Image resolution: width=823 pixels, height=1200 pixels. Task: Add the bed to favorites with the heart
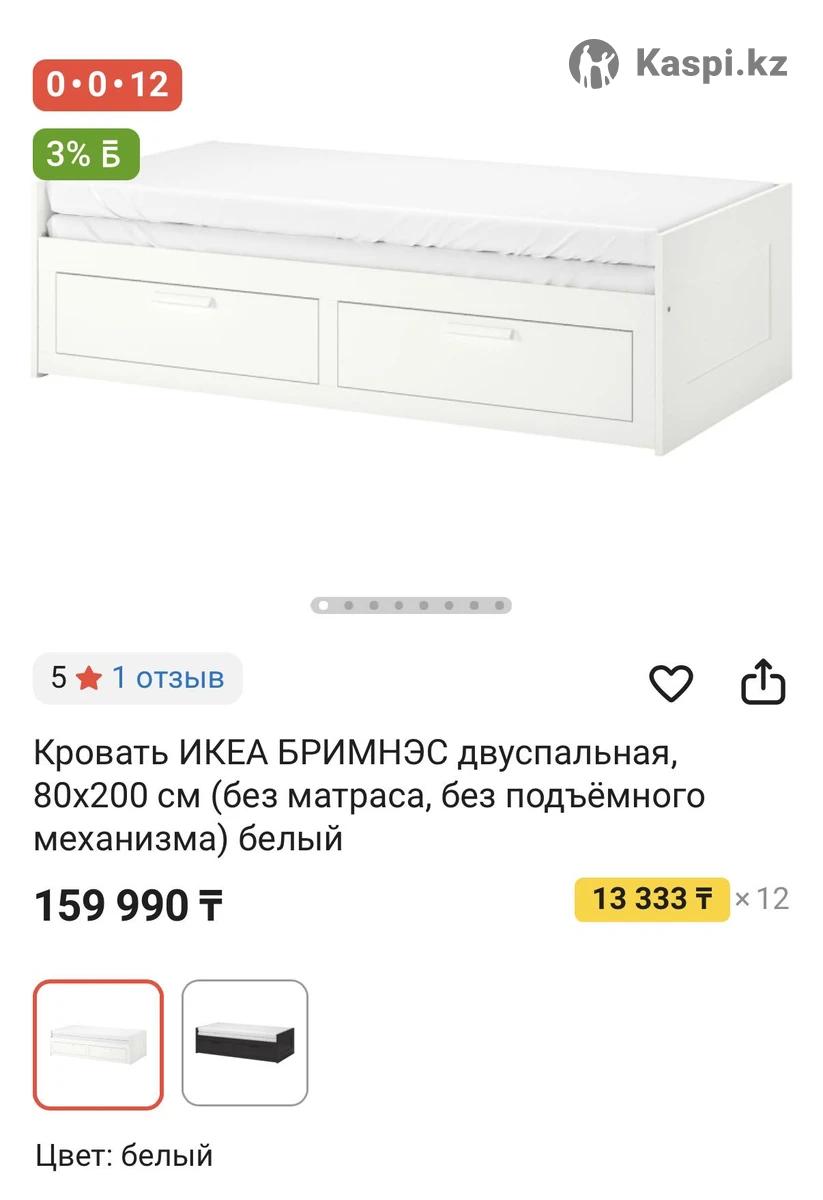(x=671, y=684)
